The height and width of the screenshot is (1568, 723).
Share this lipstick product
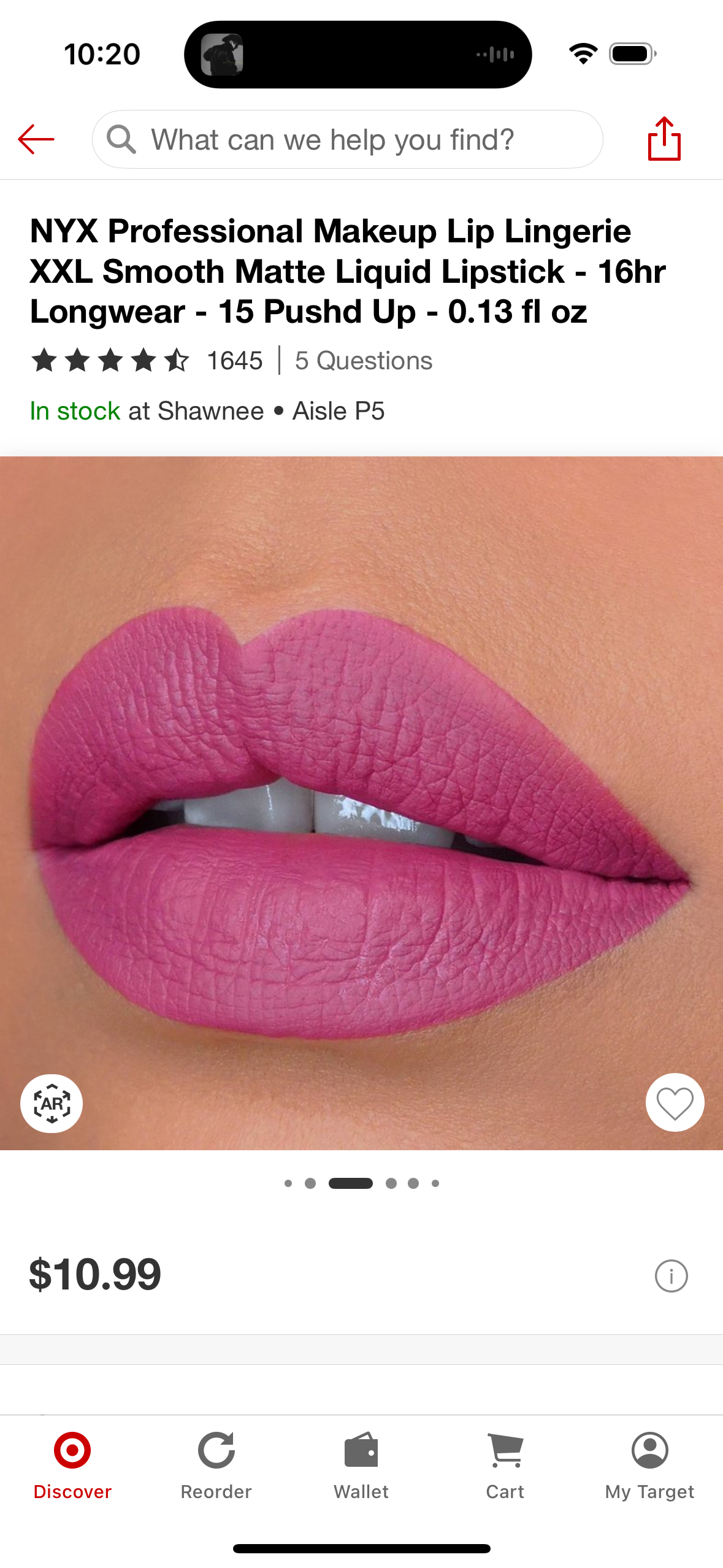[664, 139]
